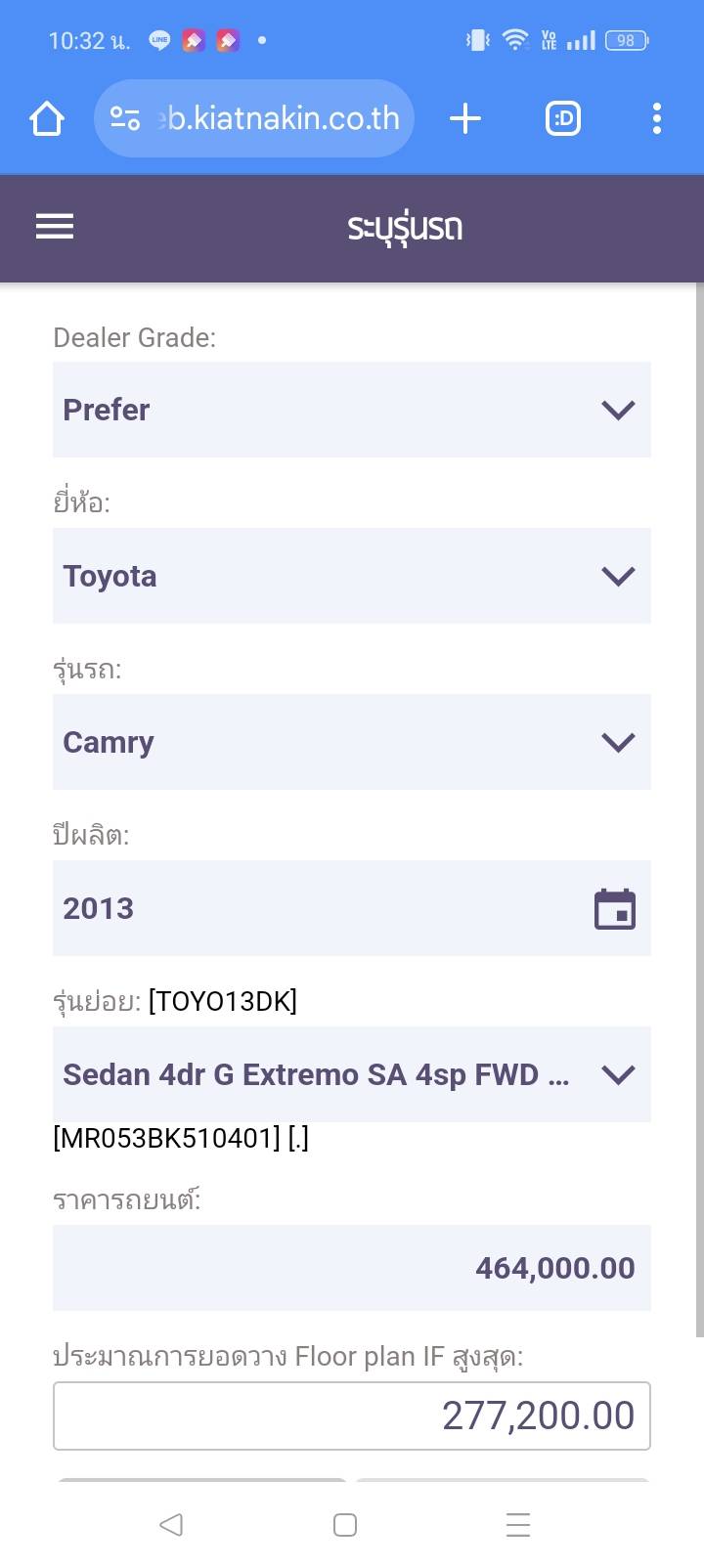
Task: Expand the Sedan 4dr G Extremo sub-model list
Action: point(351,1074)
